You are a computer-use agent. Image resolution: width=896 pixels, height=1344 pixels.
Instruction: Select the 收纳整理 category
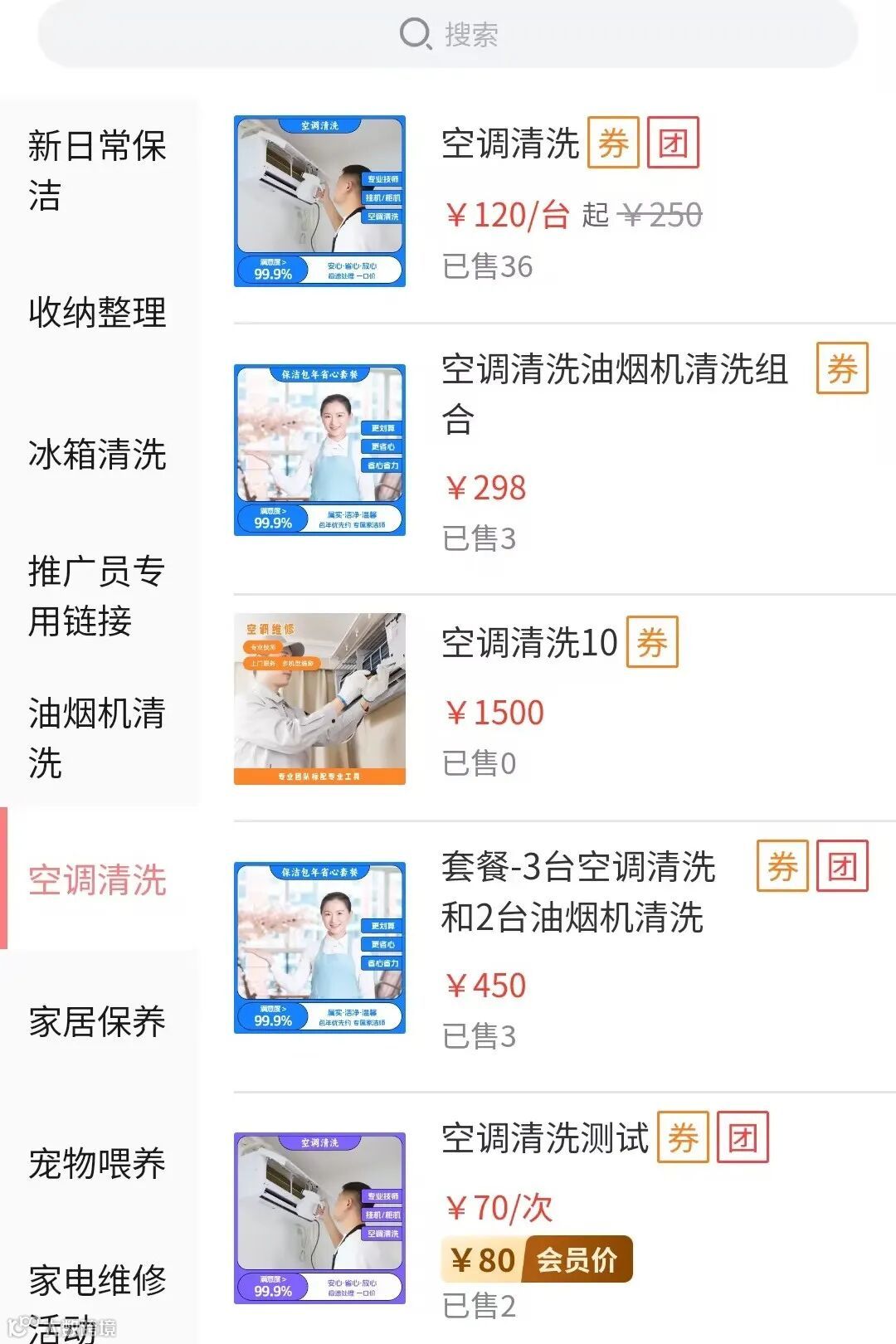tap(97, 313)
